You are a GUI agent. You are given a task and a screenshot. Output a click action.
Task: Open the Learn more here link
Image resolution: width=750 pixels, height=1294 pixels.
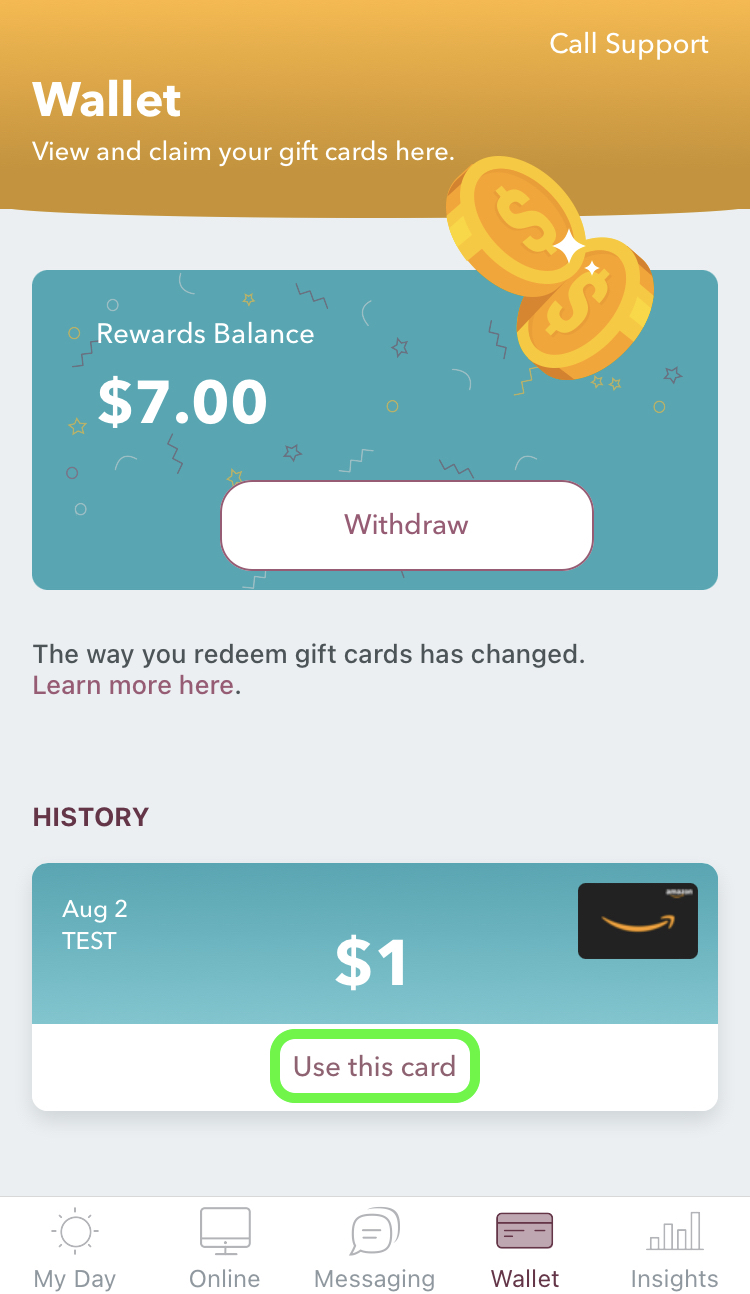pos(134,685)
